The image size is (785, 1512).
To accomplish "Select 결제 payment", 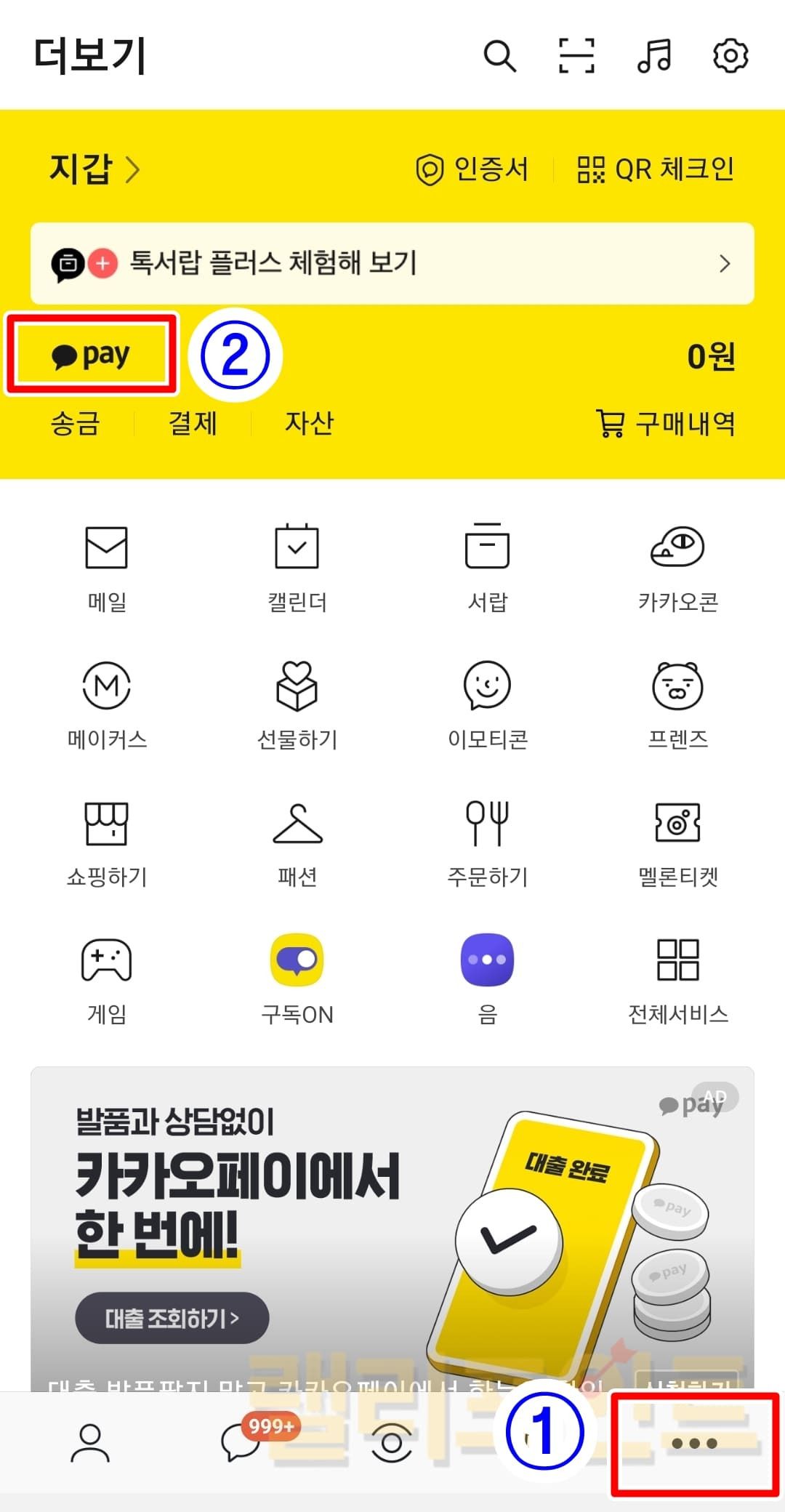I will pyautogui.click(x=193, y=423).
